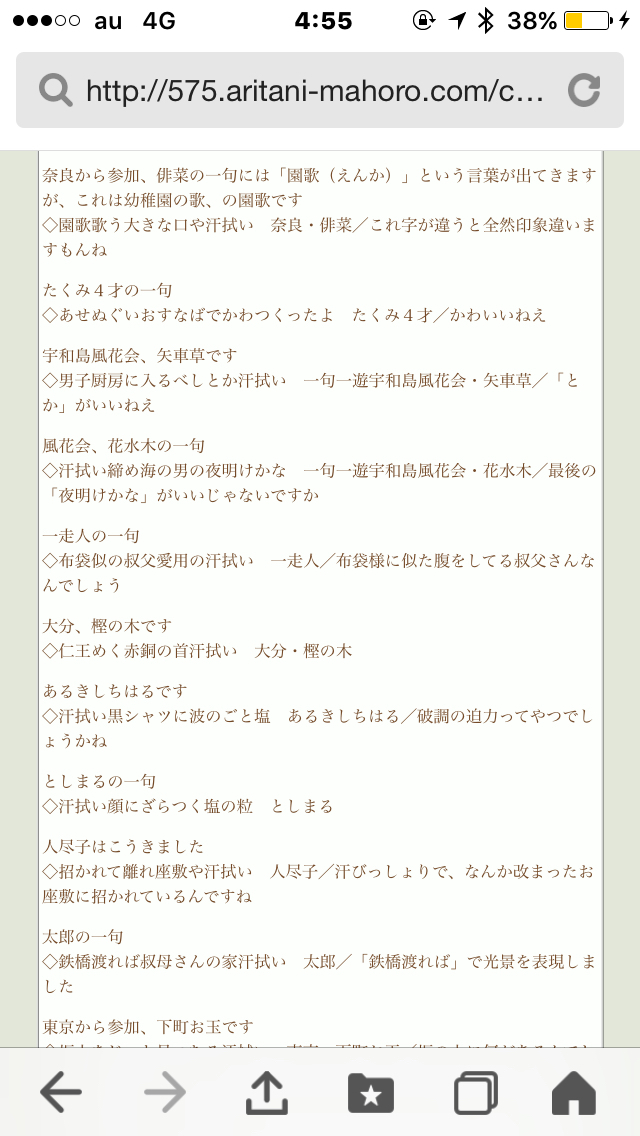
Task: Tap the URL address bar
Action: point(310,92)
